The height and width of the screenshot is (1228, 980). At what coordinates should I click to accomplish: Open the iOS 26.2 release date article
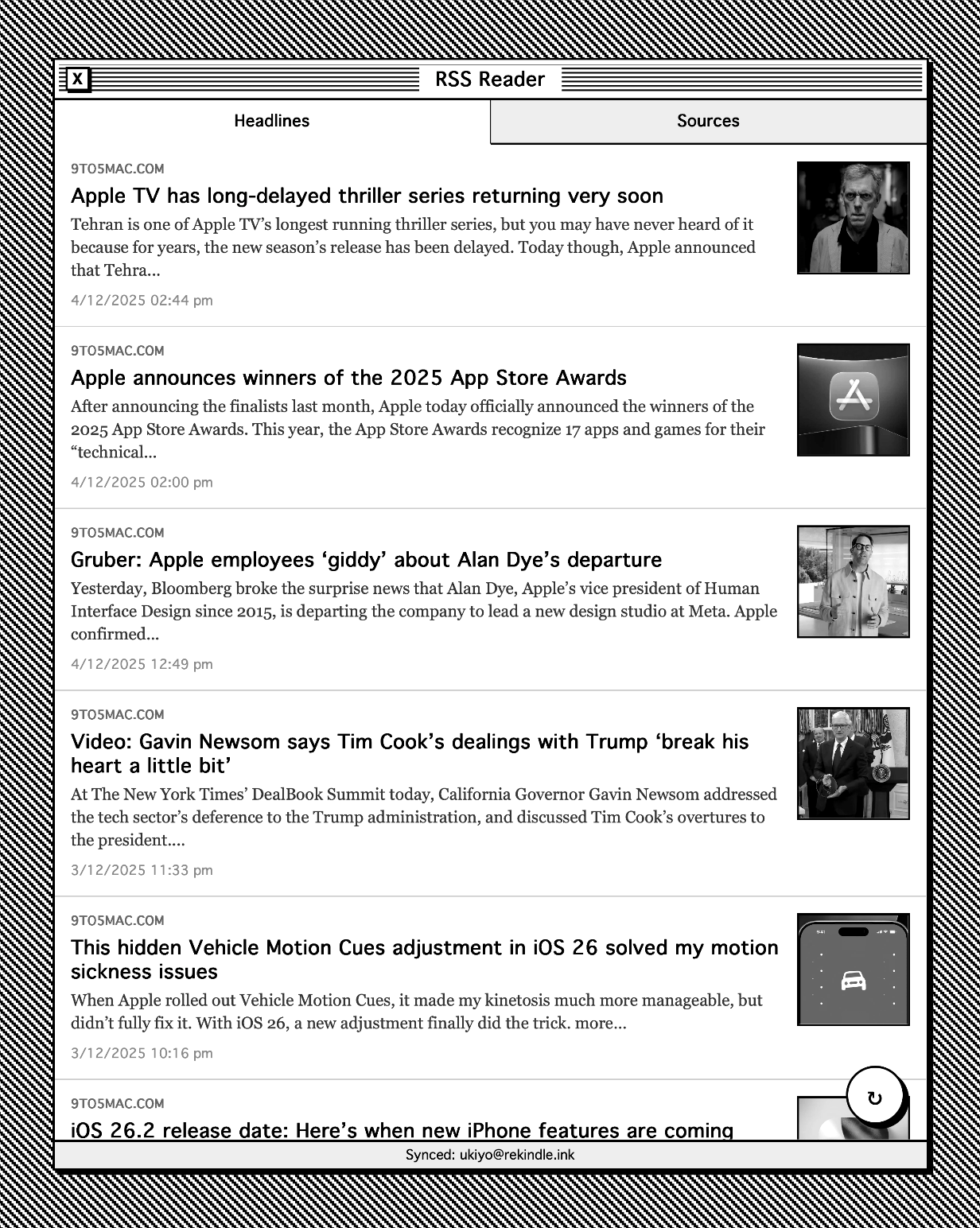(402, 1129)
